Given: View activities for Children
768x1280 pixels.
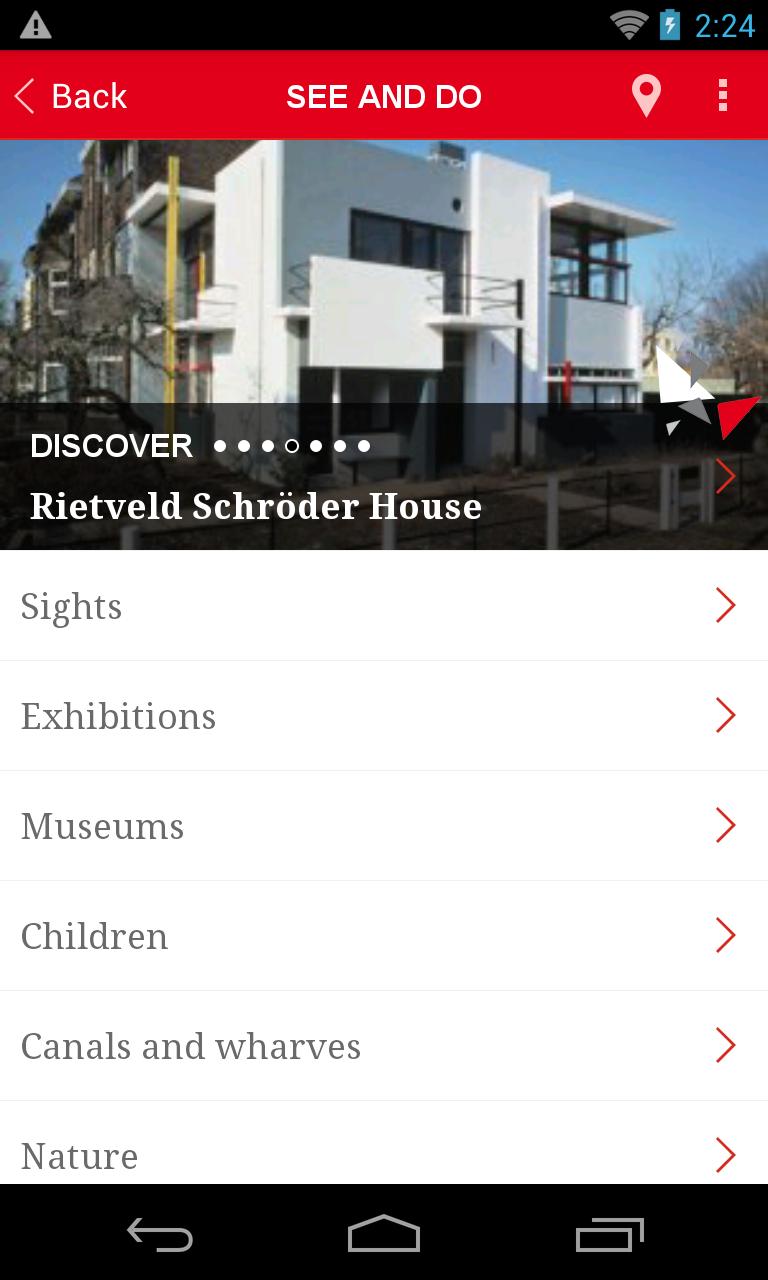Looking at the screenshot, I should pos(384,936).
